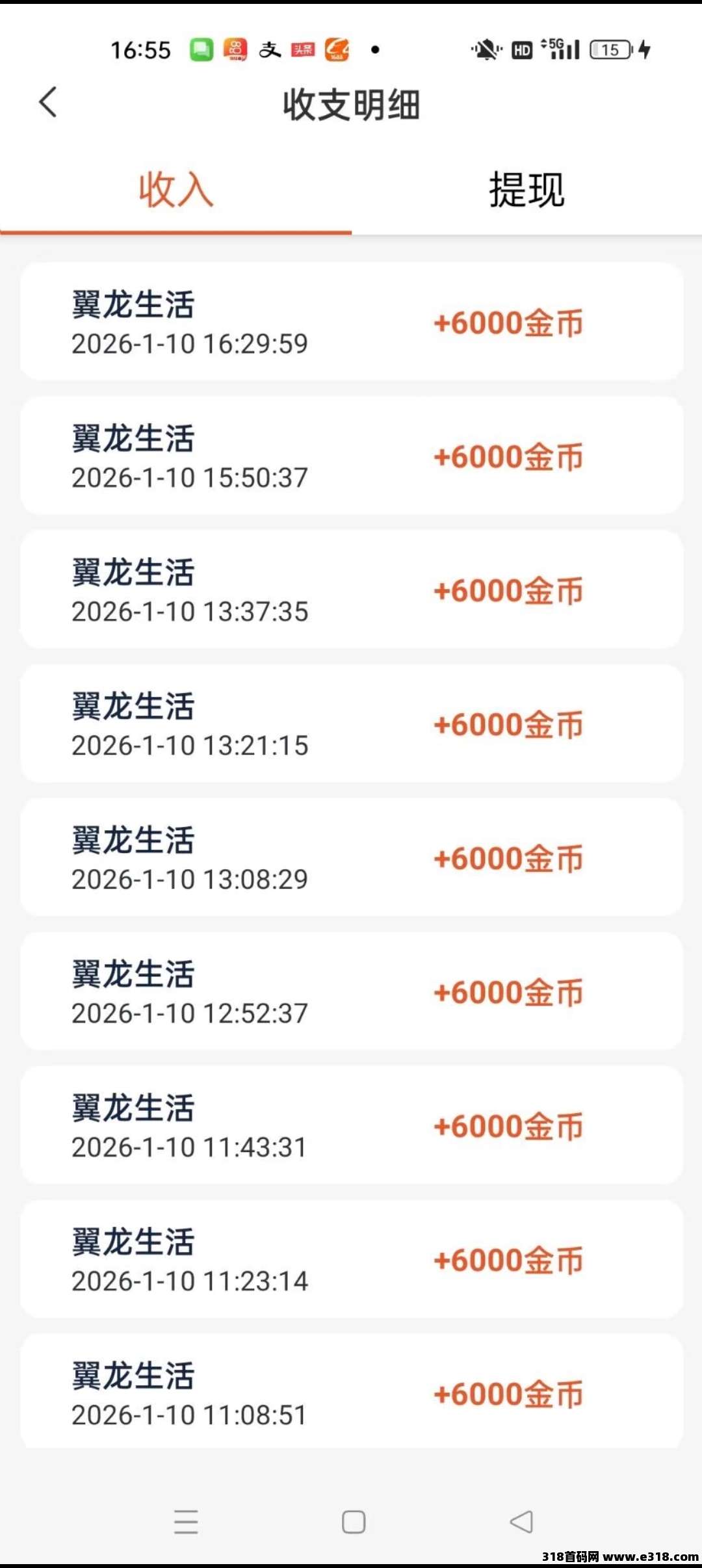The image size is (702, 1568).
Task: Switch to the 提现 tab
Action: (526, 189)
